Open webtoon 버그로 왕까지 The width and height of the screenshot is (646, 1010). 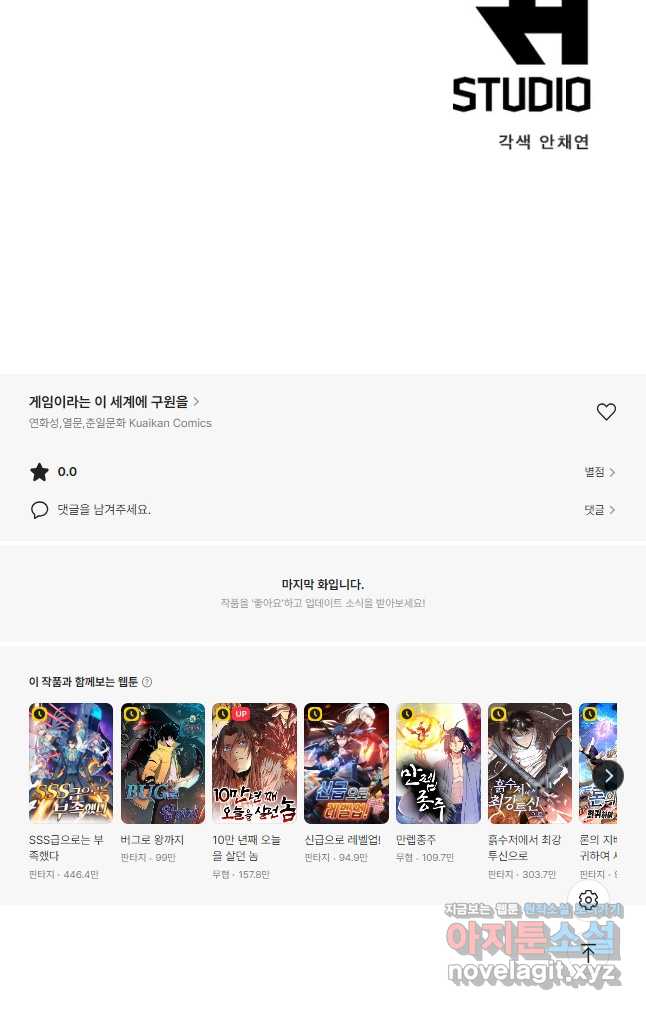tap(163, 763)
